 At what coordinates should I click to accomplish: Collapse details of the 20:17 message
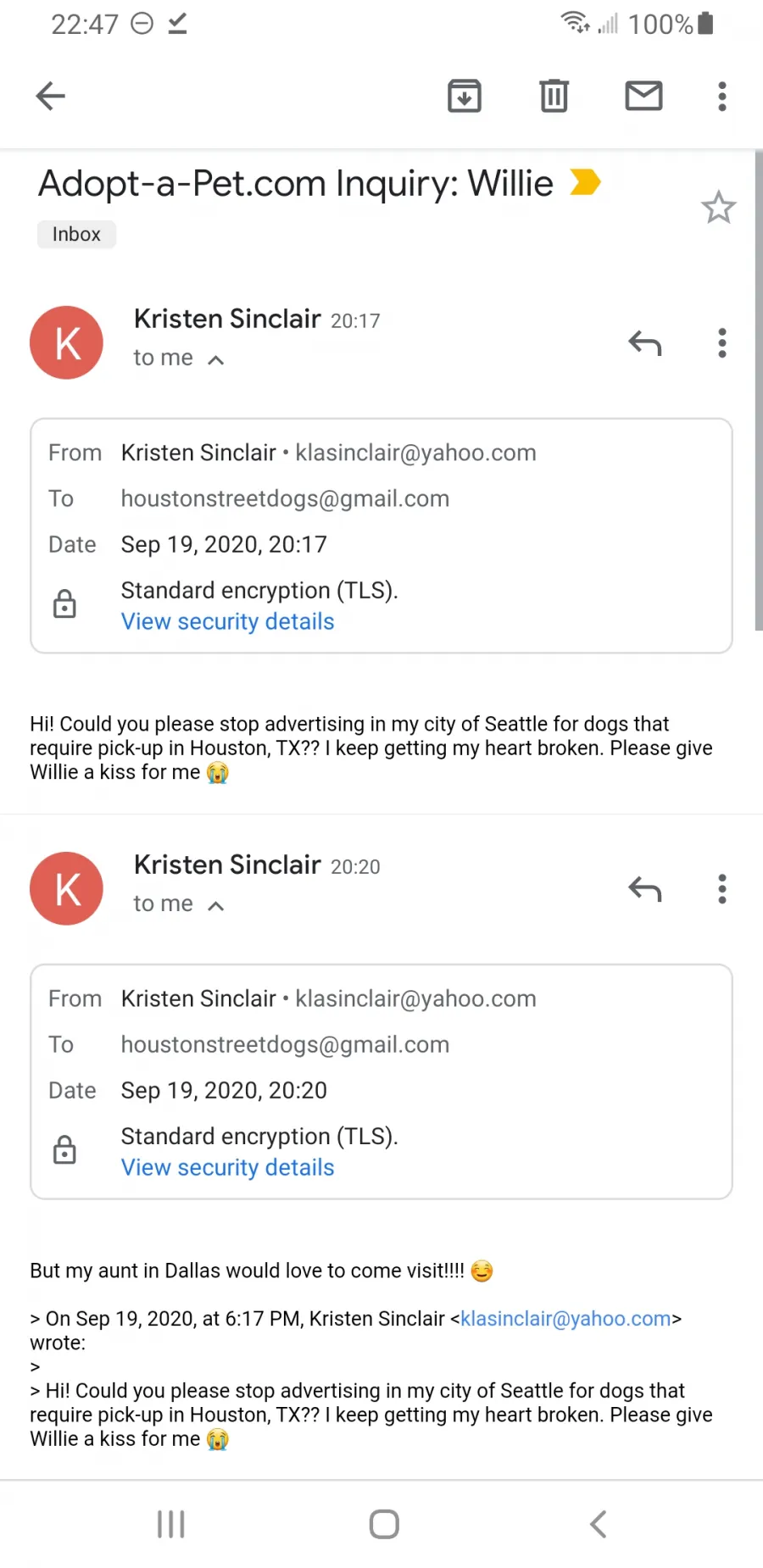[x=216, y=360]
